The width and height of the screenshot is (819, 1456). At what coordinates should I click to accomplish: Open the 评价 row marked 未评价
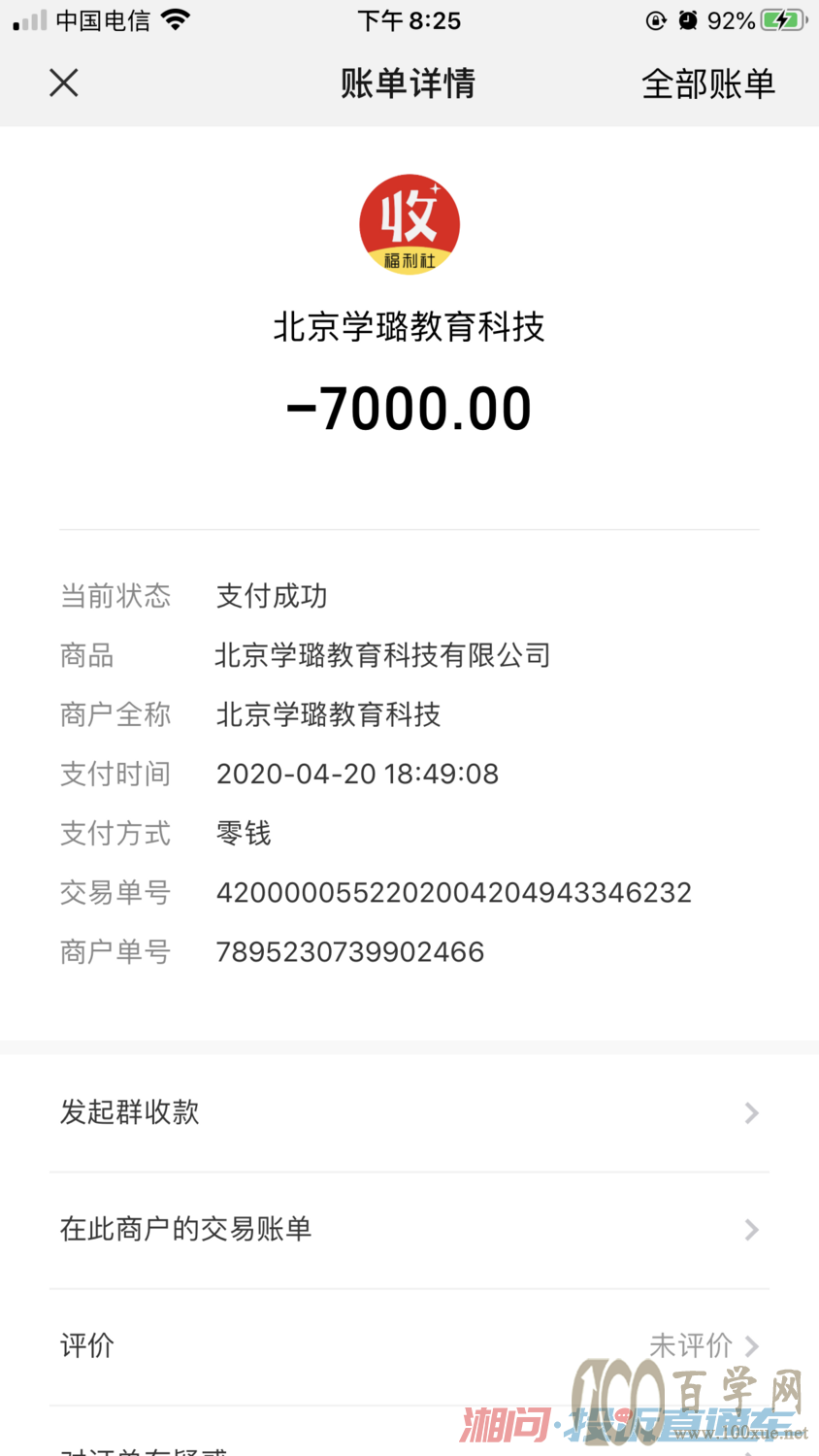409,1346
